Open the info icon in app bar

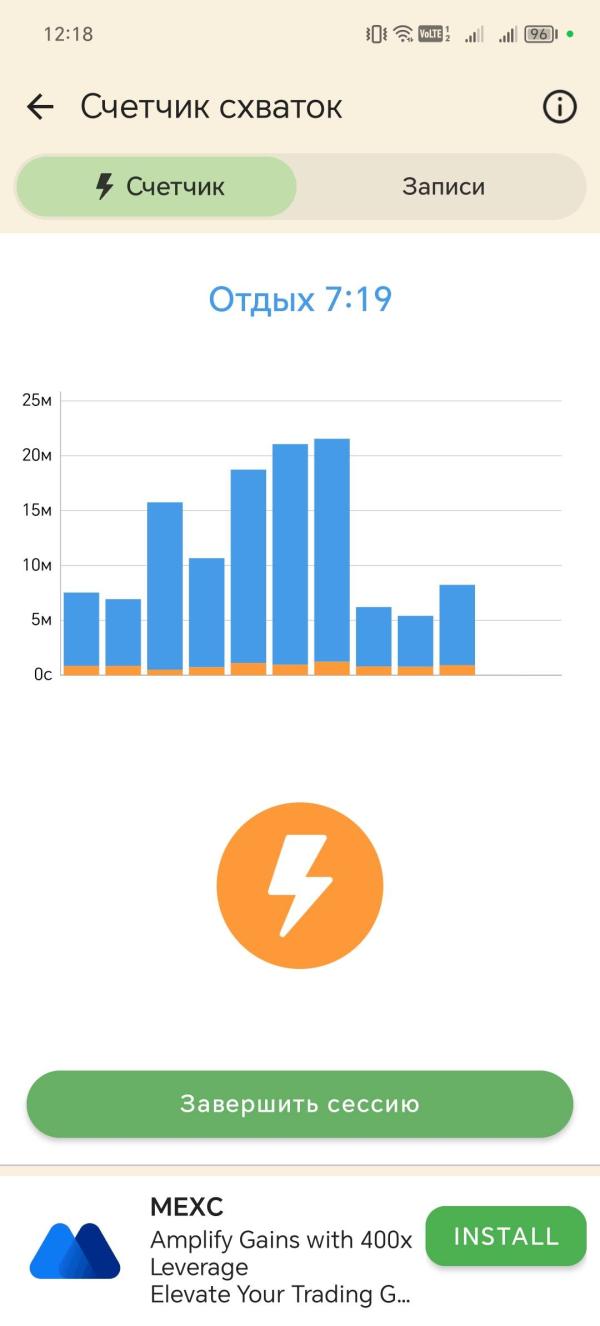point(559,107)
